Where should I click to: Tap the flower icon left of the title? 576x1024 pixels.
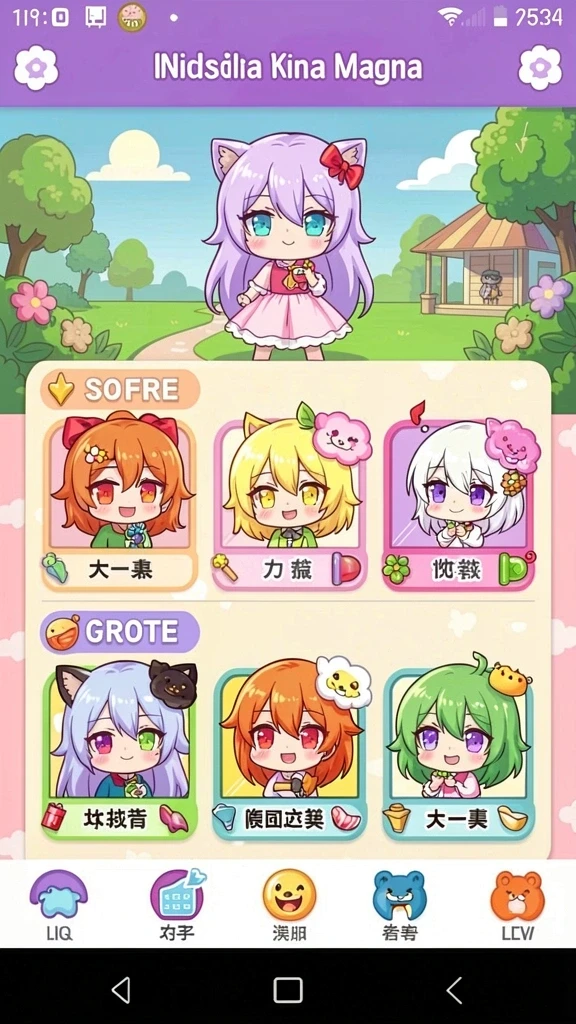point(36,67)
